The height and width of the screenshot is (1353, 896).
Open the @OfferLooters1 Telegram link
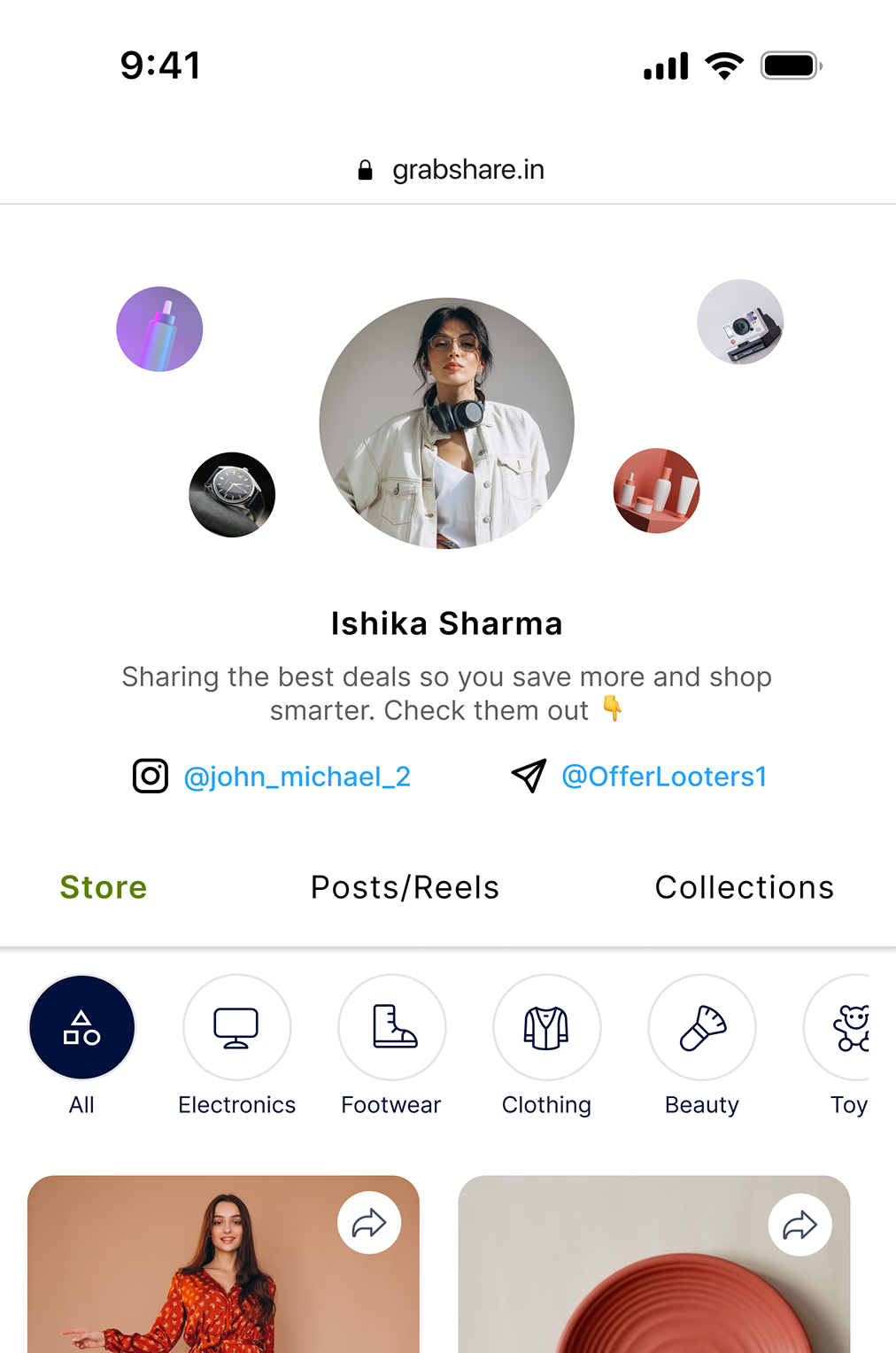[663, 777]
